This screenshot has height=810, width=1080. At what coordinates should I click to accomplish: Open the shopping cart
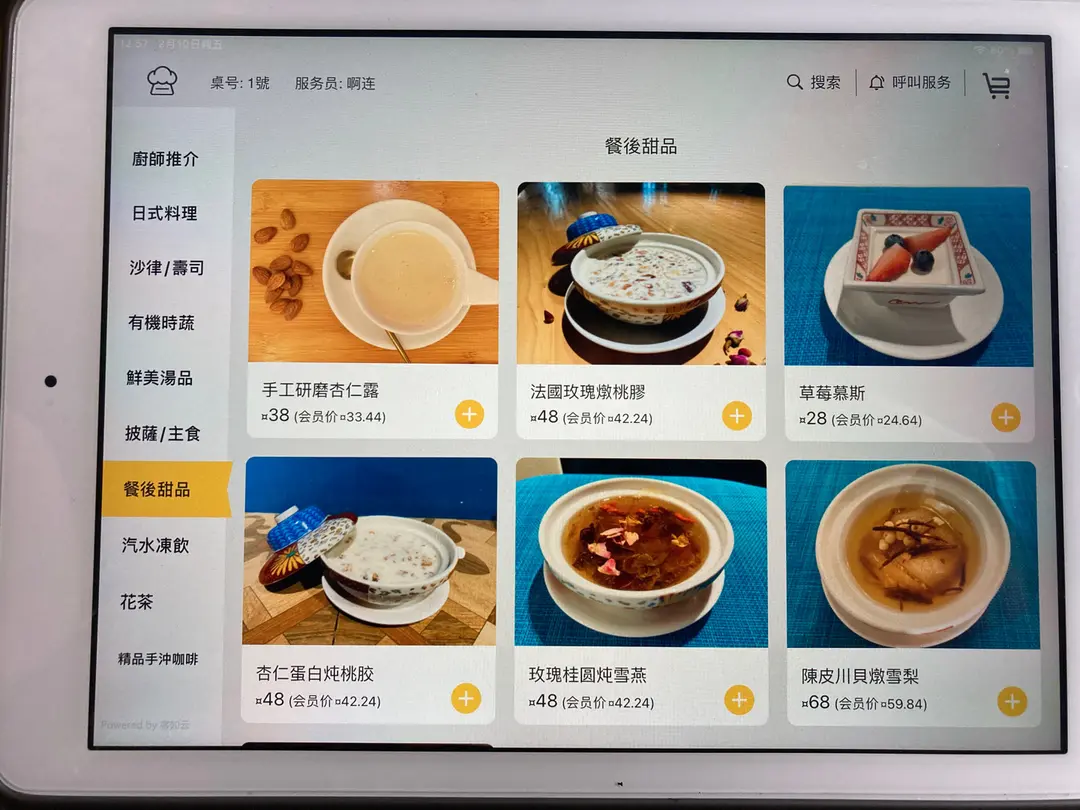tap(996, 85)
